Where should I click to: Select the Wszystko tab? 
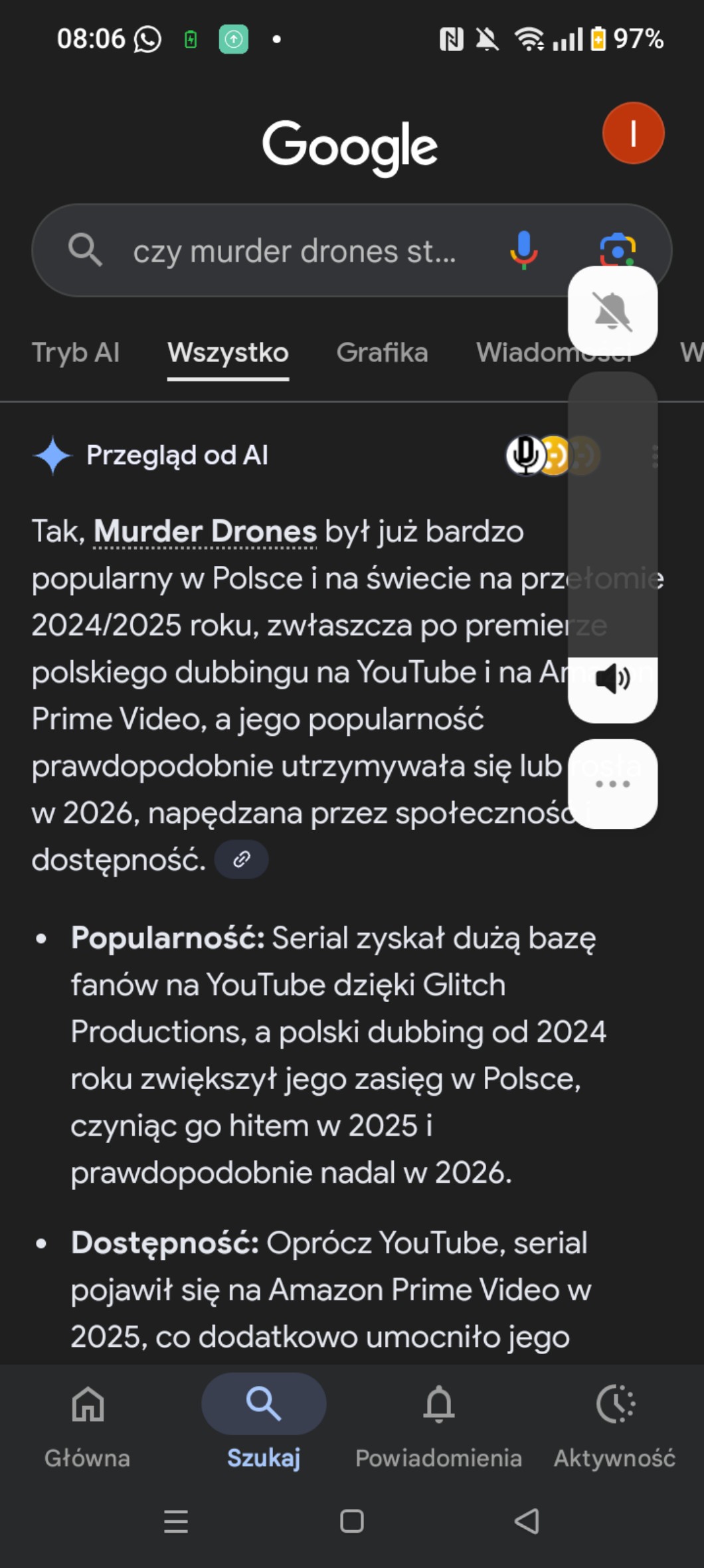[x=228, y=353]
